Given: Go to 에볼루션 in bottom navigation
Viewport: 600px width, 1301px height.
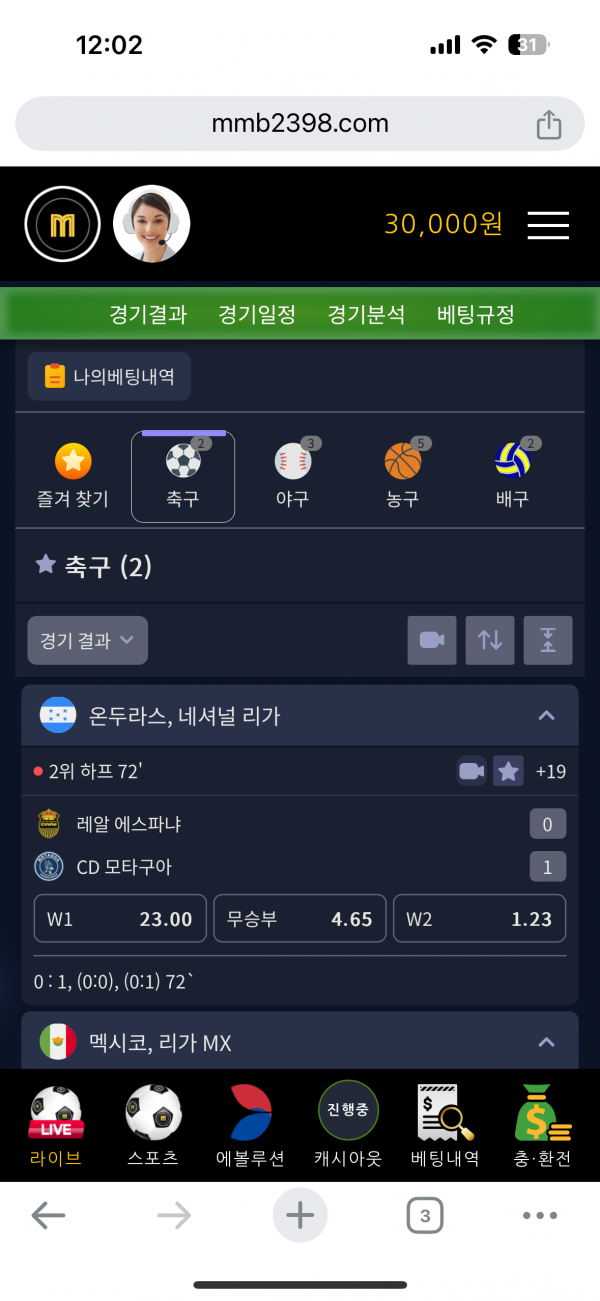Looking at the screenshot, I should tap(251, 1127).
